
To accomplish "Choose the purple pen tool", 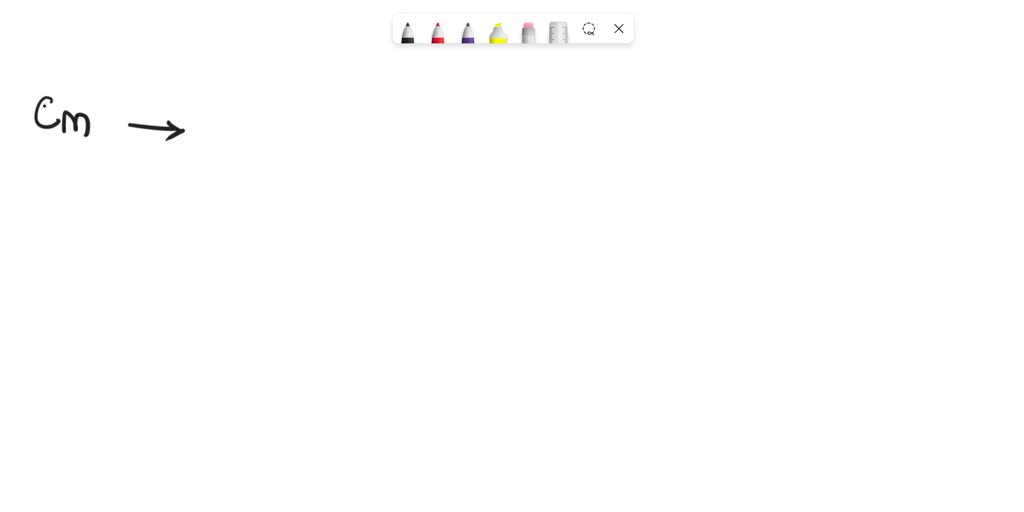I will 468,33.
